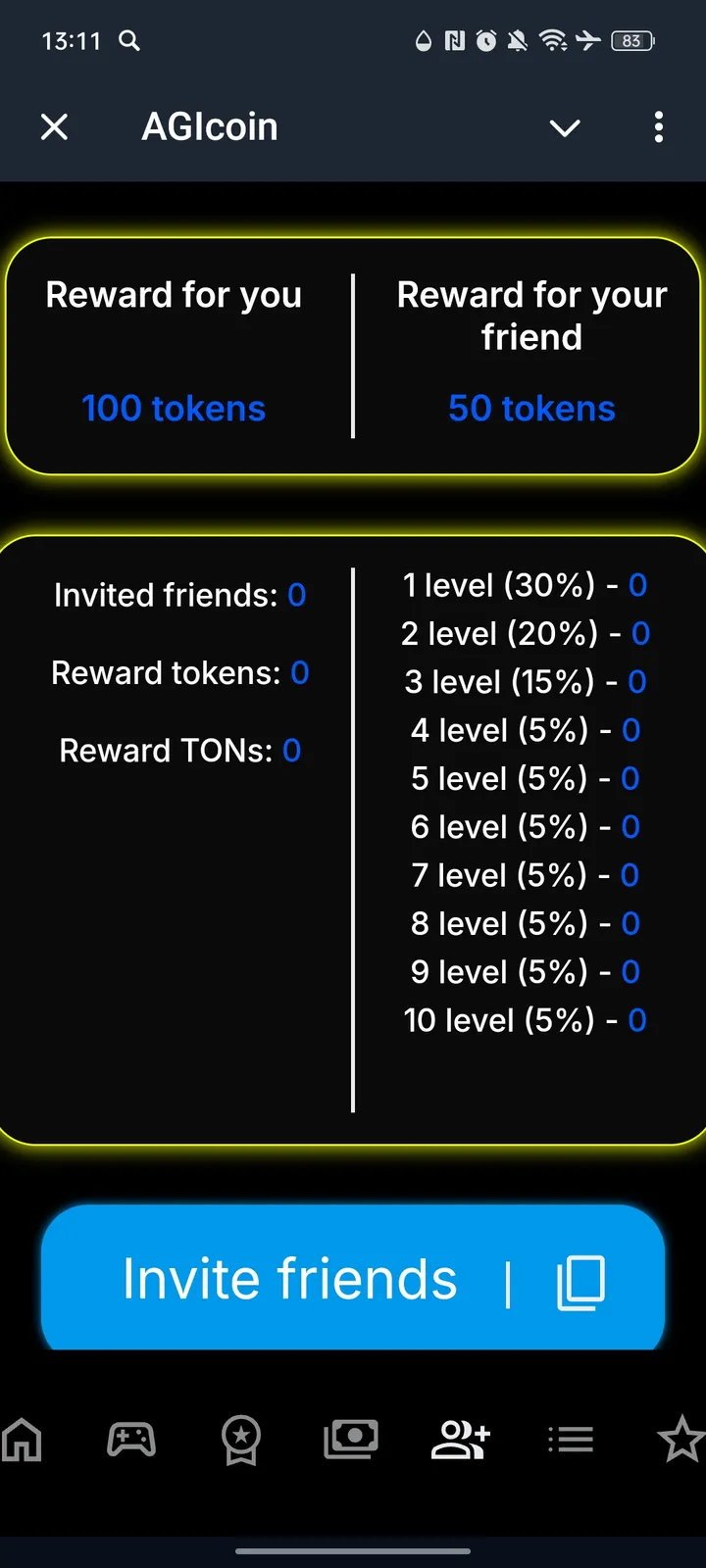Open the wallet money icon
Viewport: 706px width, 1568px height.
click(x=351, y=1439)
